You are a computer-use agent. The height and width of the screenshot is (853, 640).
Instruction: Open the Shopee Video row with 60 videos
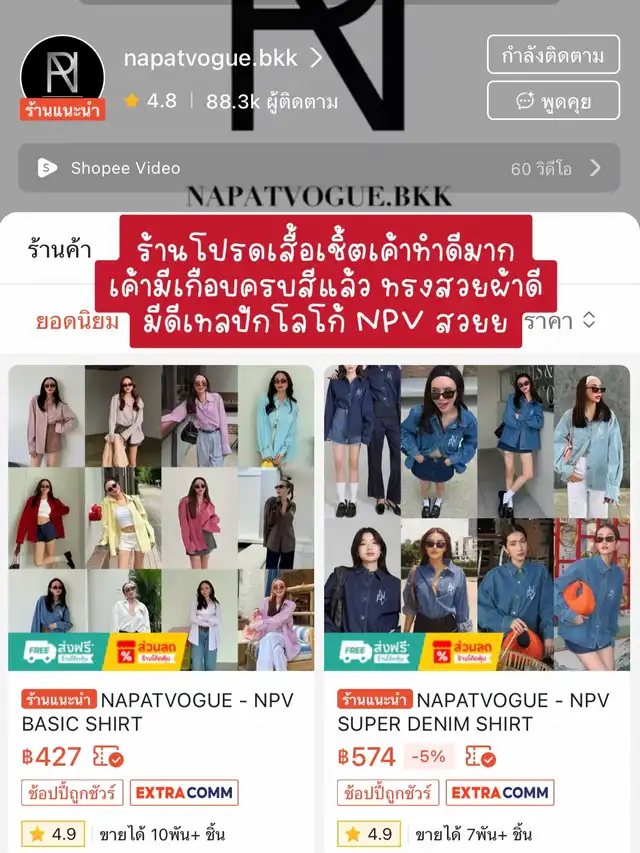click(x=319, y=168)
